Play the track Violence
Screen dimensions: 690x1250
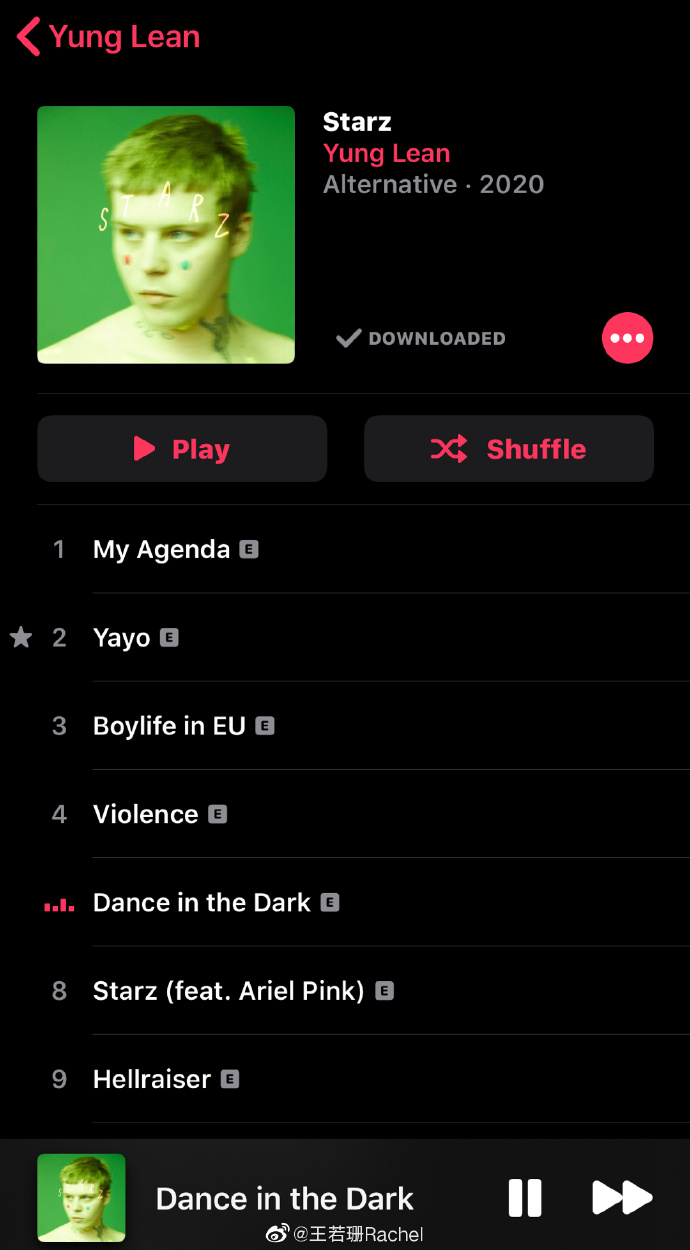tap(146, 814)
